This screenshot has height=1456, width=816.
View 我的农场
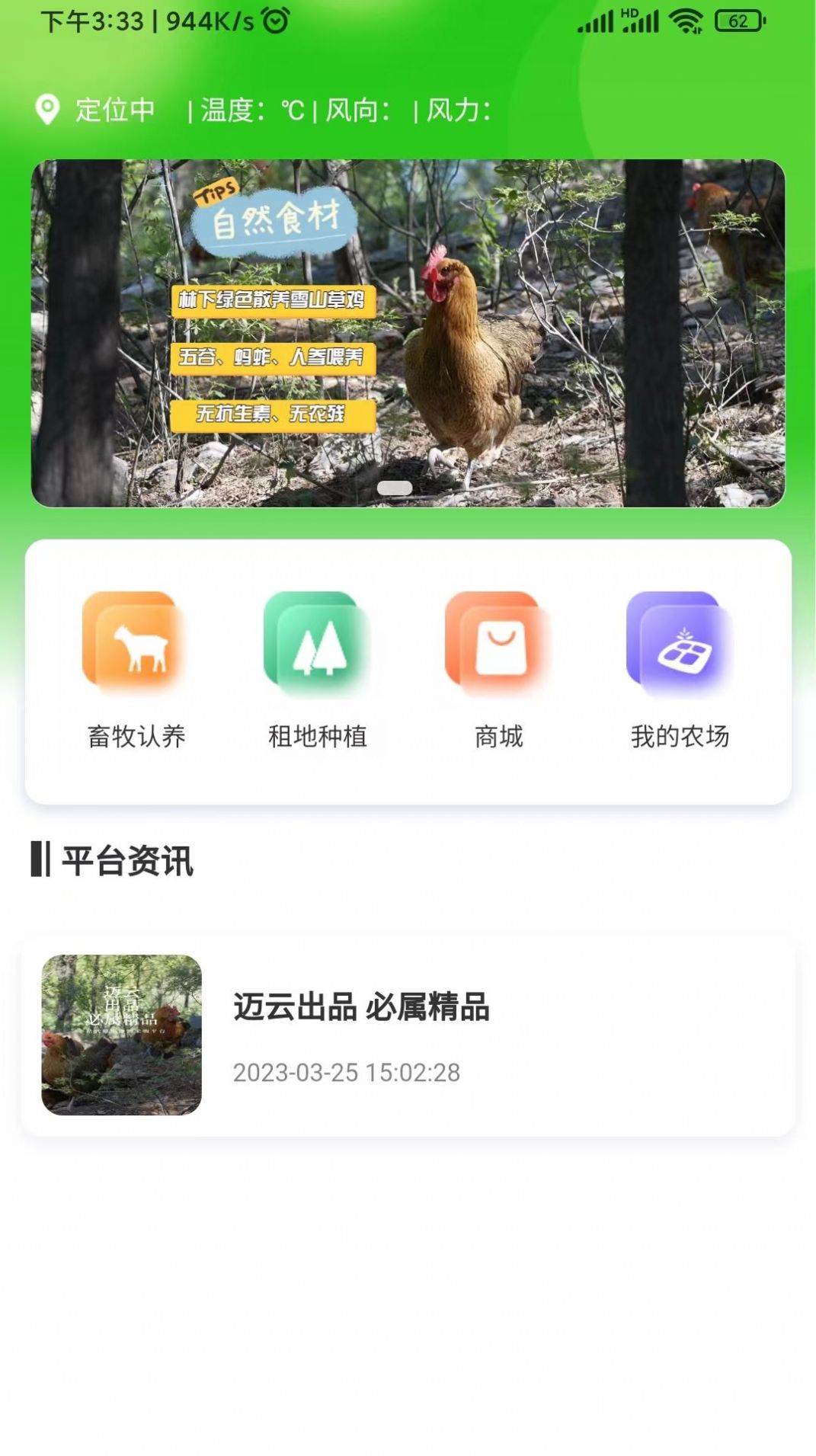click(x=680, y=669)
